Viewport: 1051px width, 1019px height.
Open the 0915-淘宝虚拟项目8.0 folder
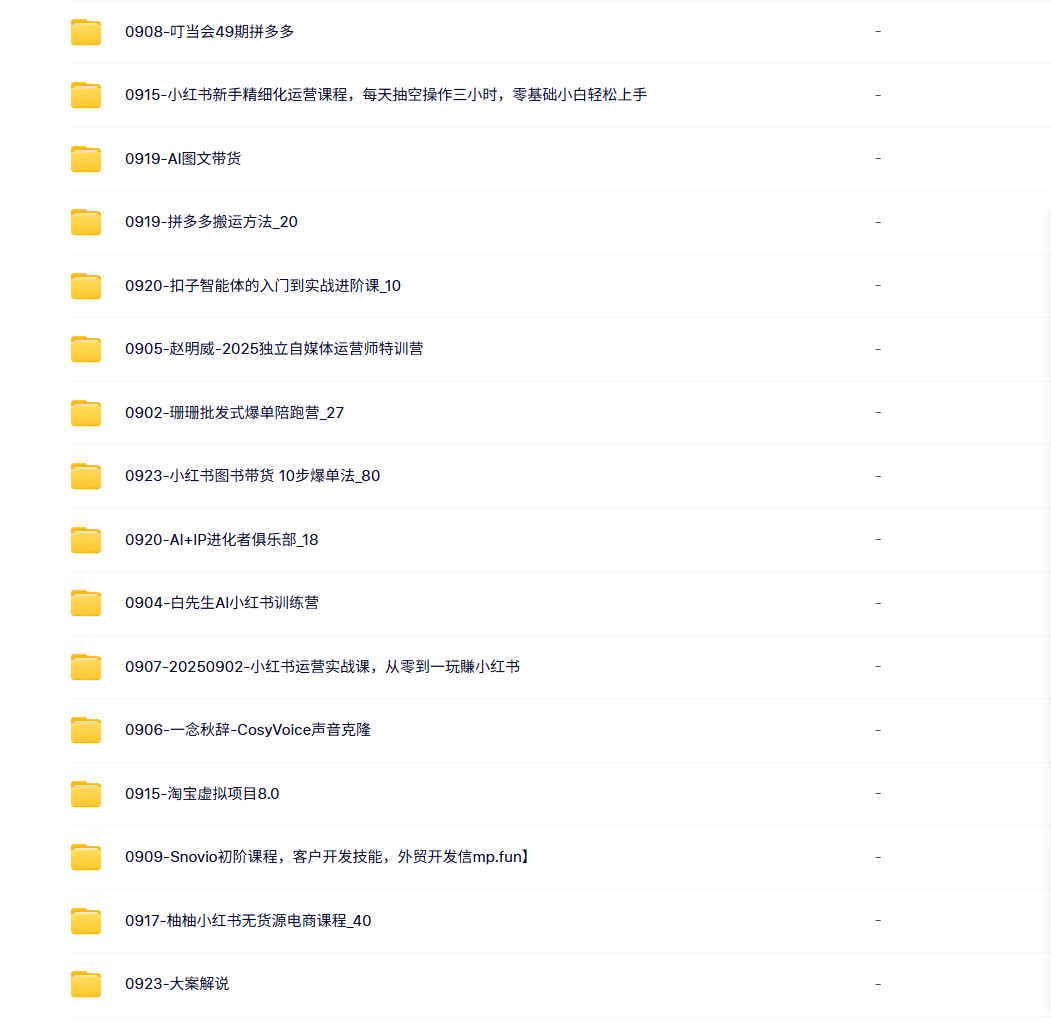pos(202,794)
